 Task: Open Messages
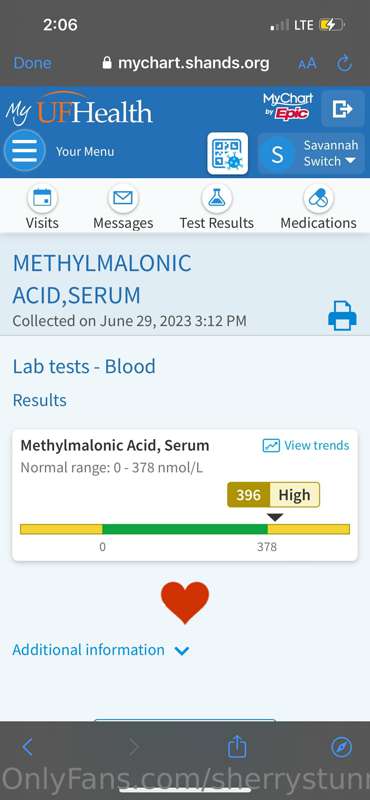[123, 208]
